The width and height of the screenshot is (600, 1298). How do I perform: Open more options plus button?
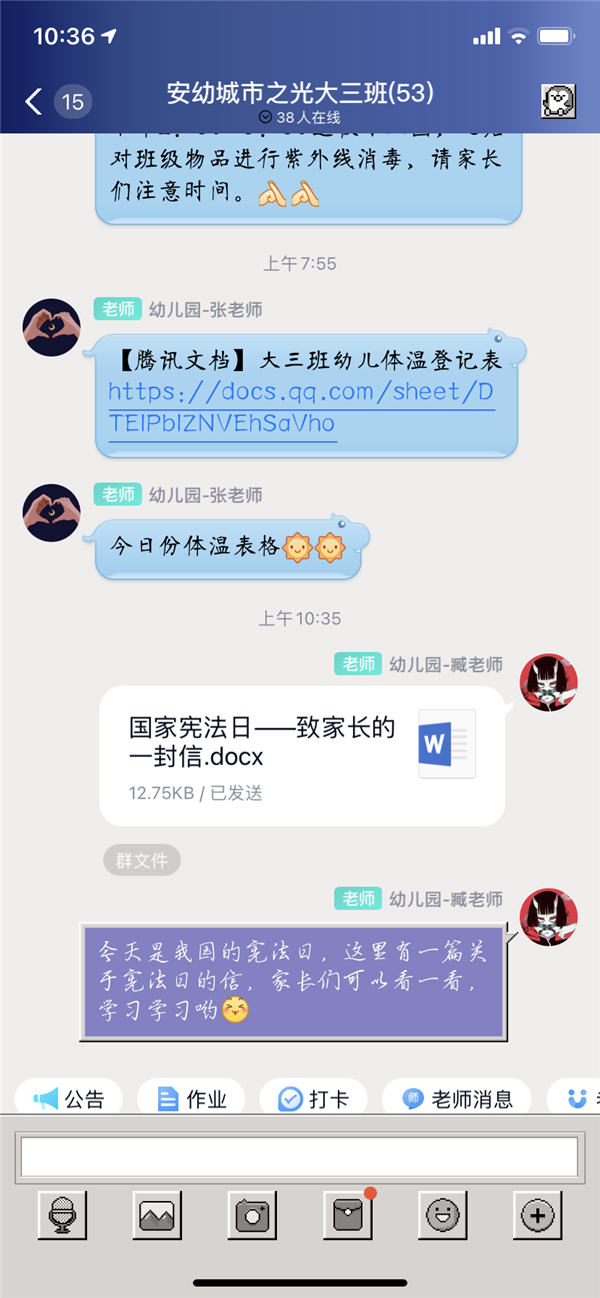[537, 1216]
